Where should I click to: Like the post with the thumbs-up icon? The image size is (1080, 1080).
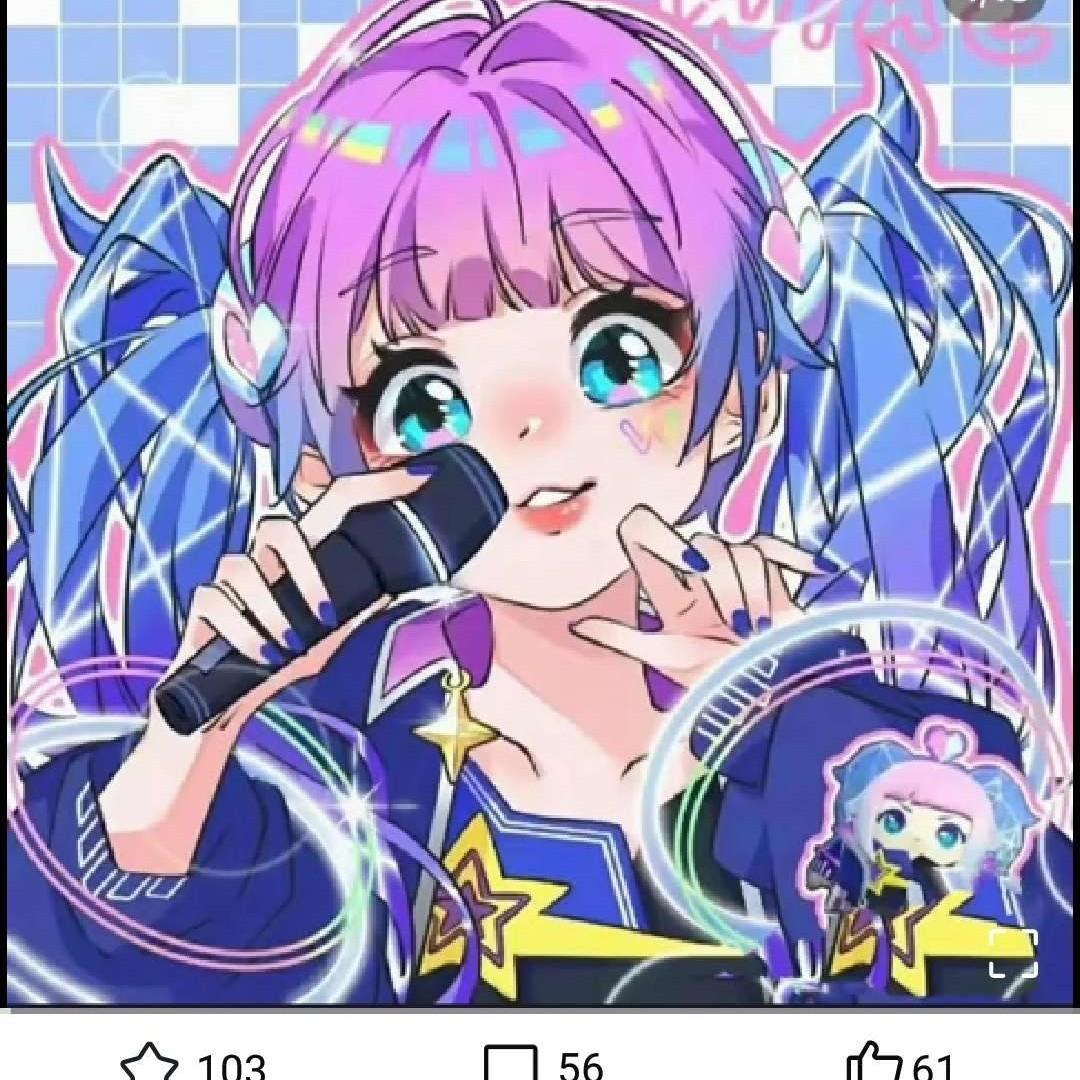873,1063
